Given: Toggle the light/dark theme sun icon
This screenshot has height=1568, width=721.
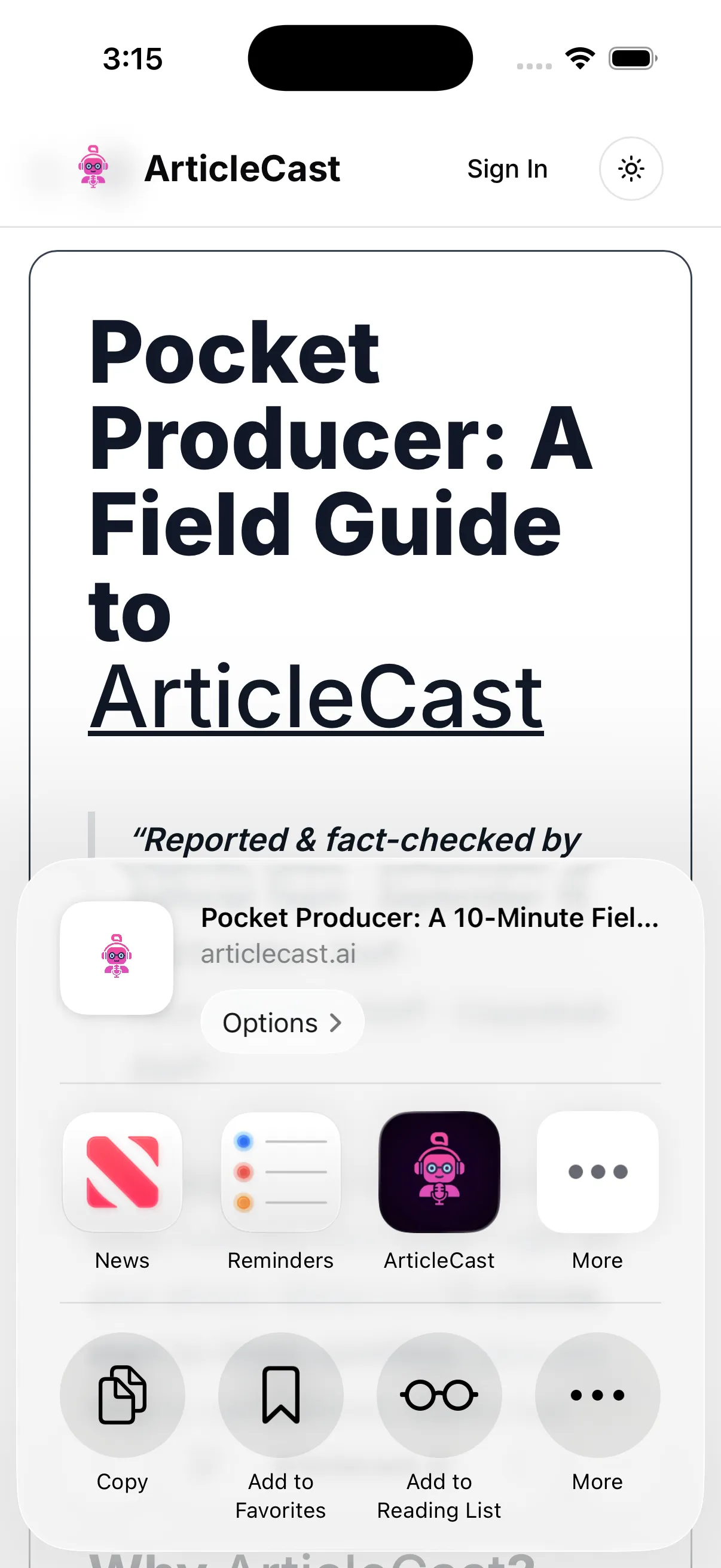Looking at the screenshot, I should (631, 169).
